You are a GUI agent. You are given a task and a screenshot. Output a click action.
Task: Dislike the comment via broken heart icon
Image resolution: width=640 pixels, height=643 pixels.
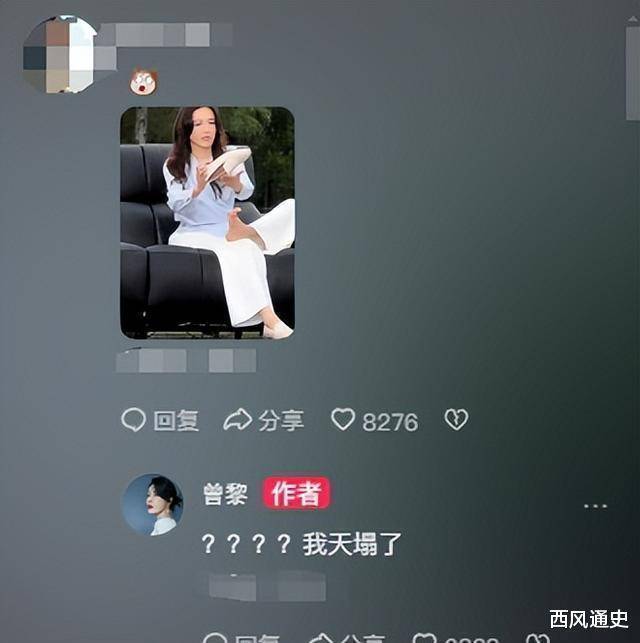pos(456,420)
